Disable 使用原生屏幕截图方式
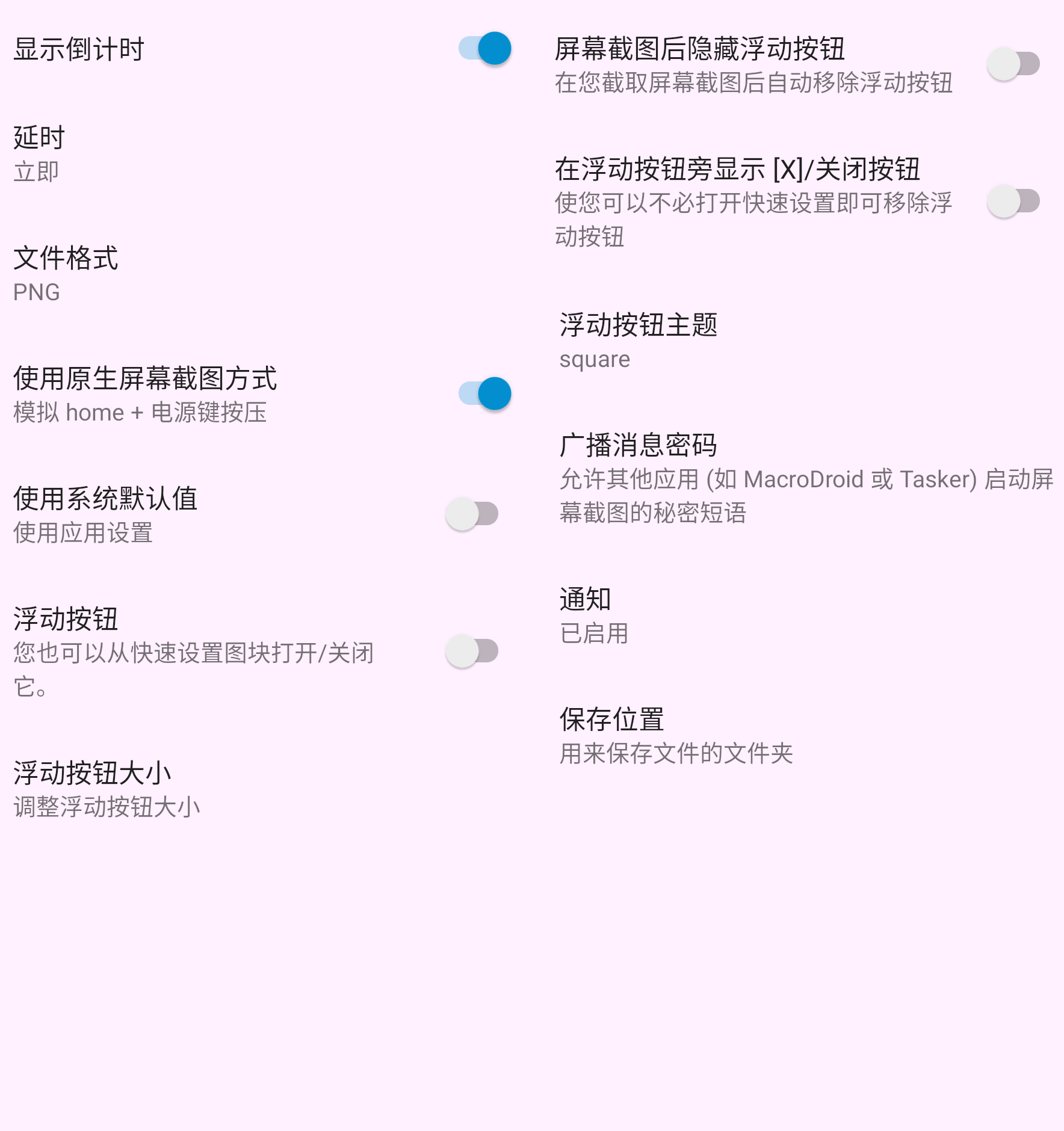This screenshot has width=1064, height=1131. [x=485, y=394]
